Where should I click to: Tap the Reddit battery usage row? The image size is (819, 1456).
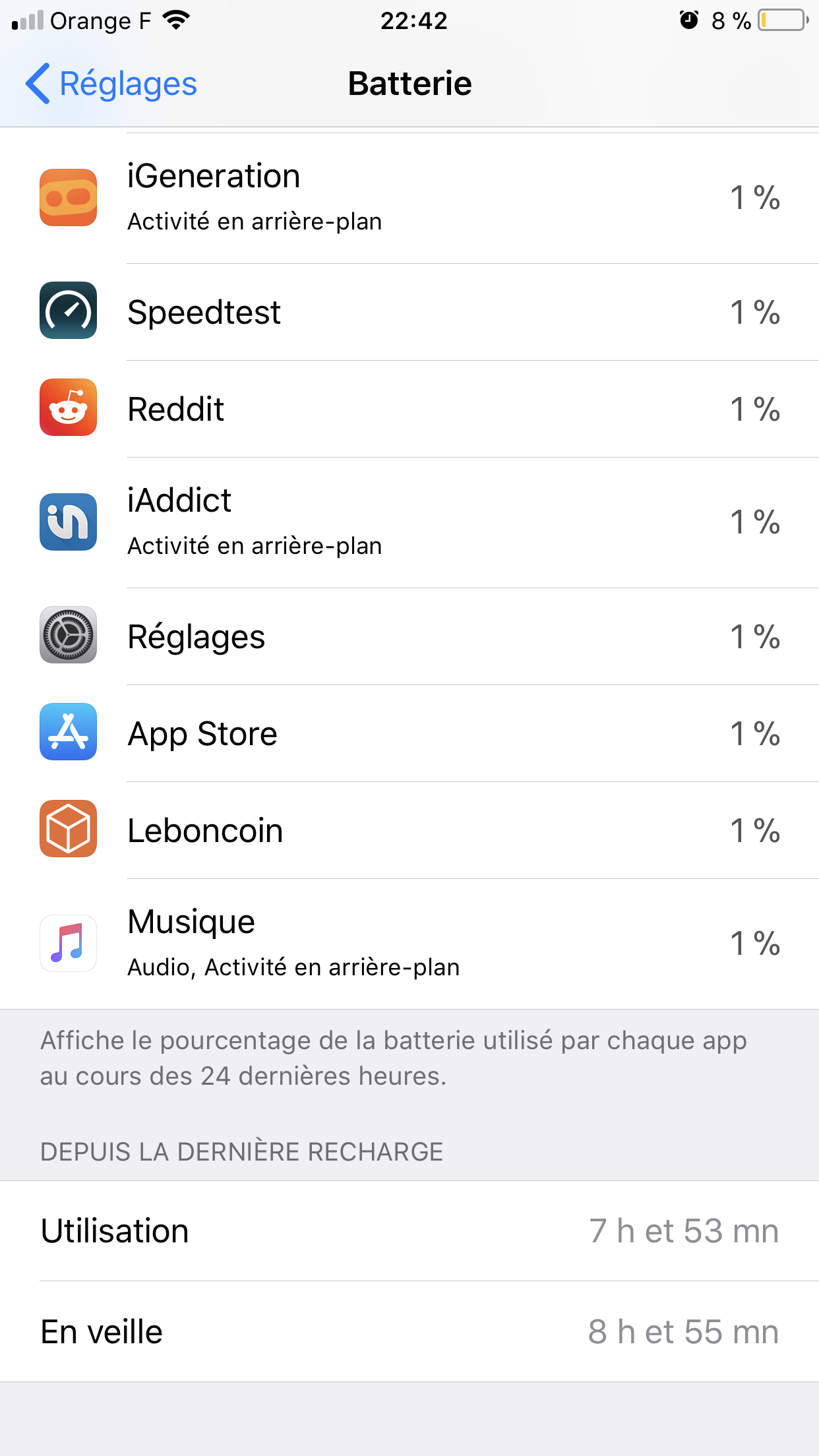coord(409,409)
